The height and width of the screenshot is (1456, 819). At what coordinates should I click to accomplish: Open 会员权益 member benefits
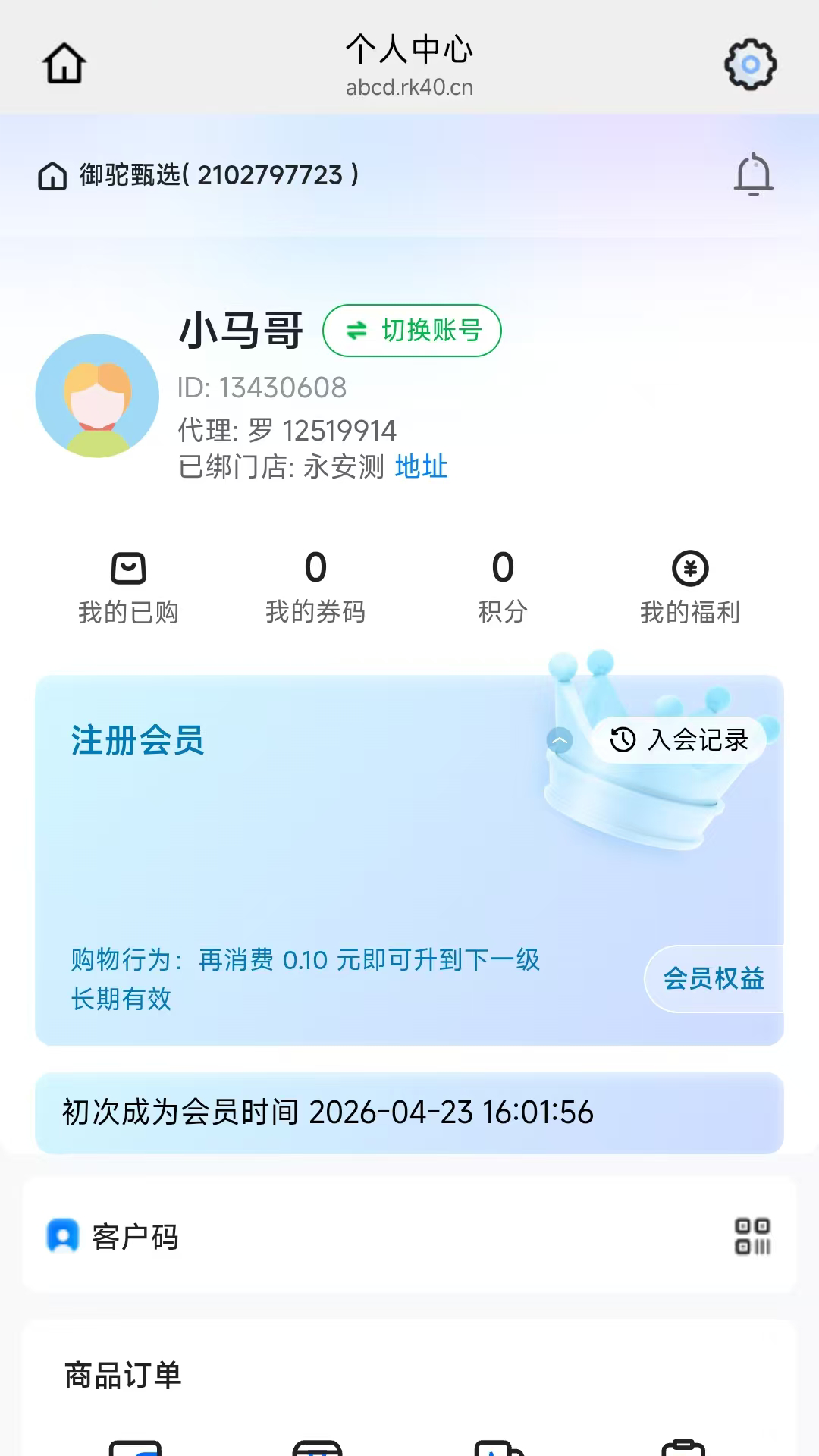point(713,978)
